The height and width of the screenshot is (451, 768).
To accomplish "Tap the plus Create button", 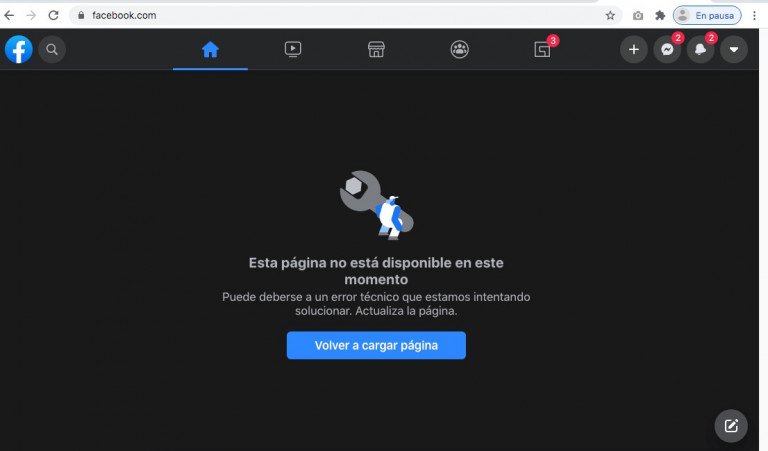I will click(633, 49).
